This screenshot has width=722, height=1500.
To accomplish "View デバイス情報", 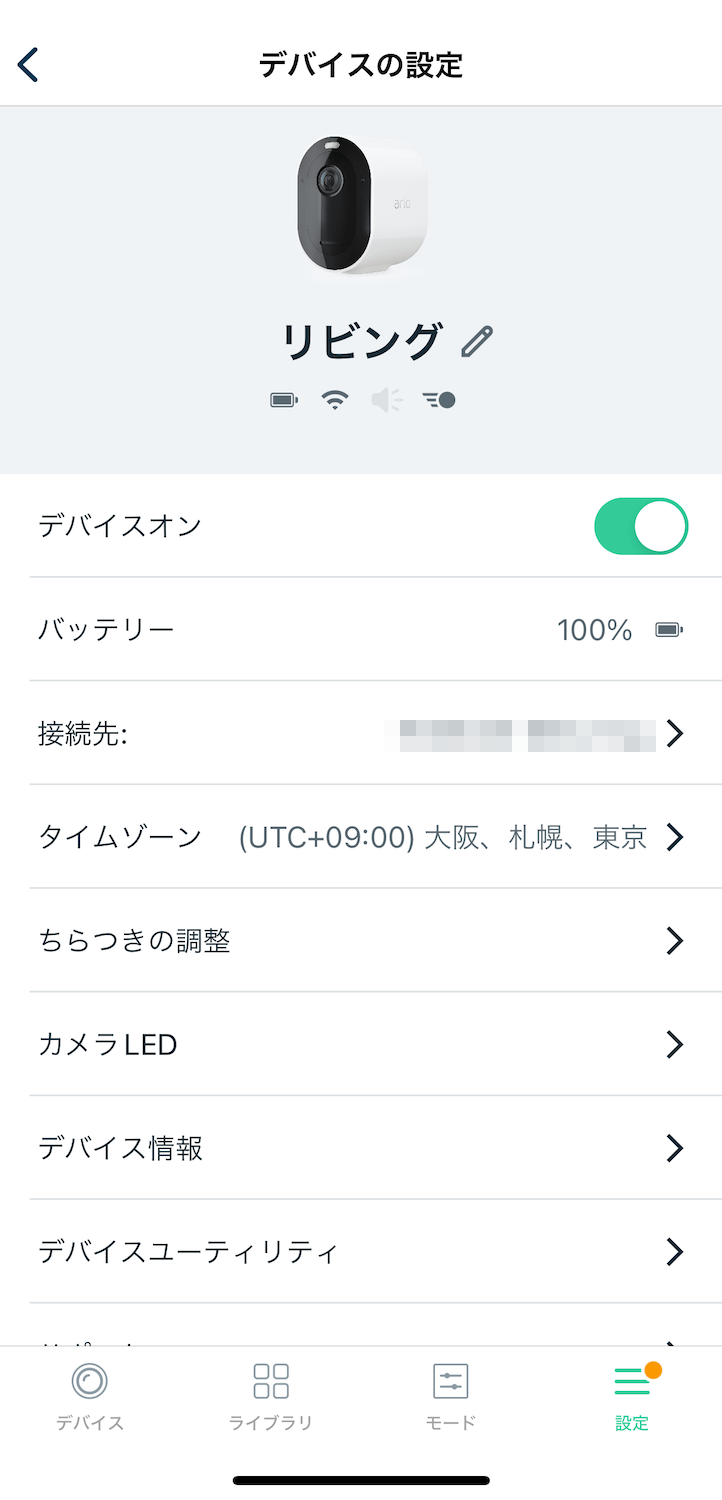I will click(360, 1148).
